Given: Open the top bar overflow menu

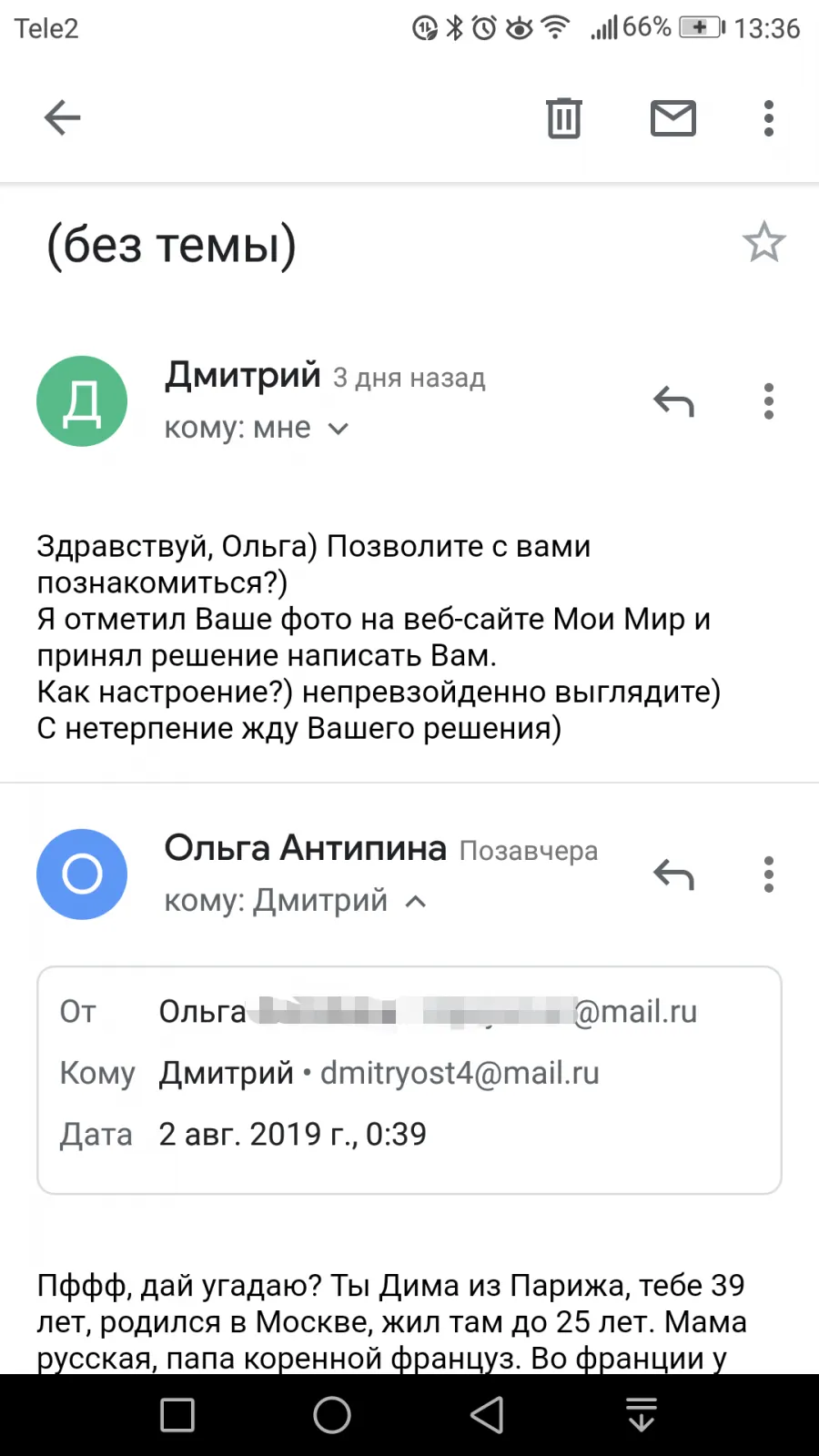Looking at the screenshot, I should [x=769, y=118].
